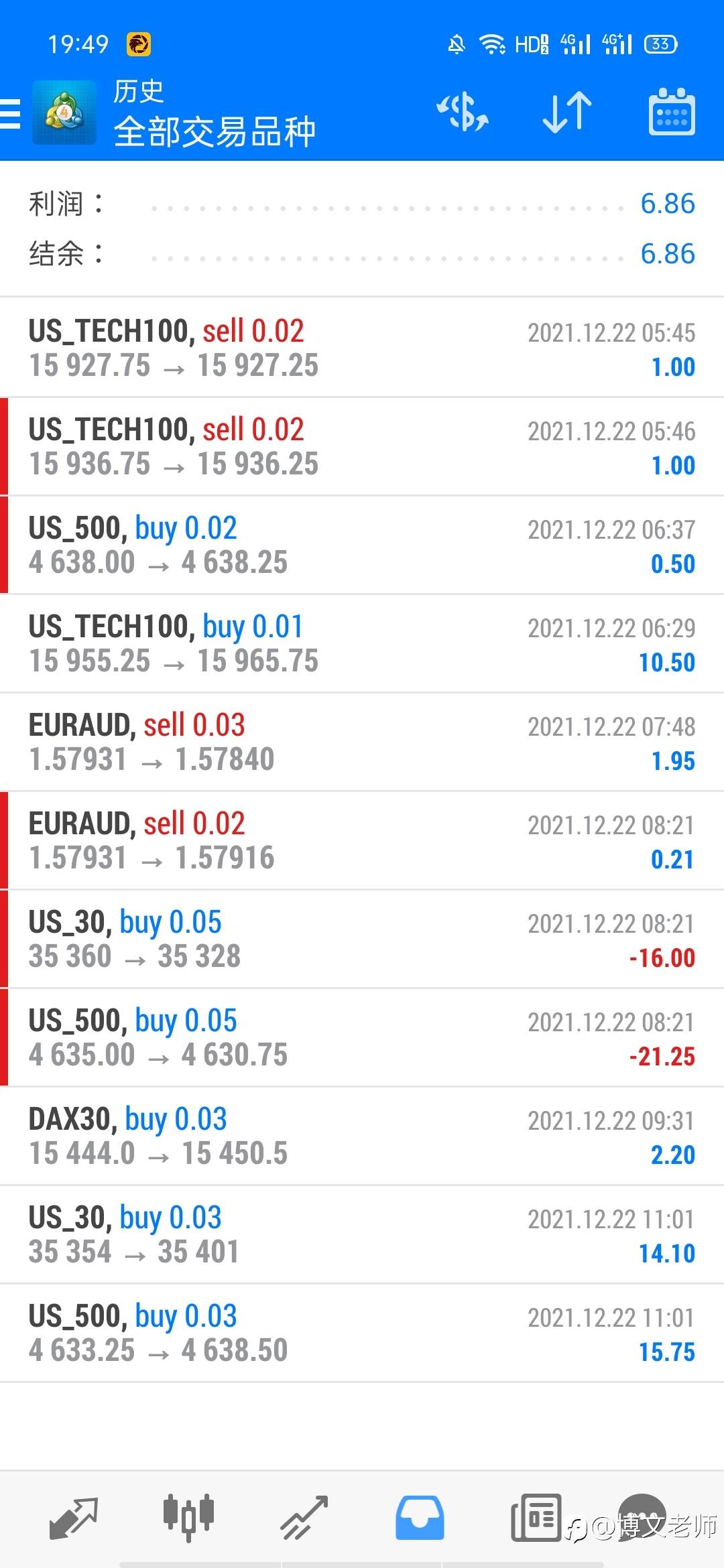
Task: Select the history inbox tab
Action: click(x=420, y=1518)
